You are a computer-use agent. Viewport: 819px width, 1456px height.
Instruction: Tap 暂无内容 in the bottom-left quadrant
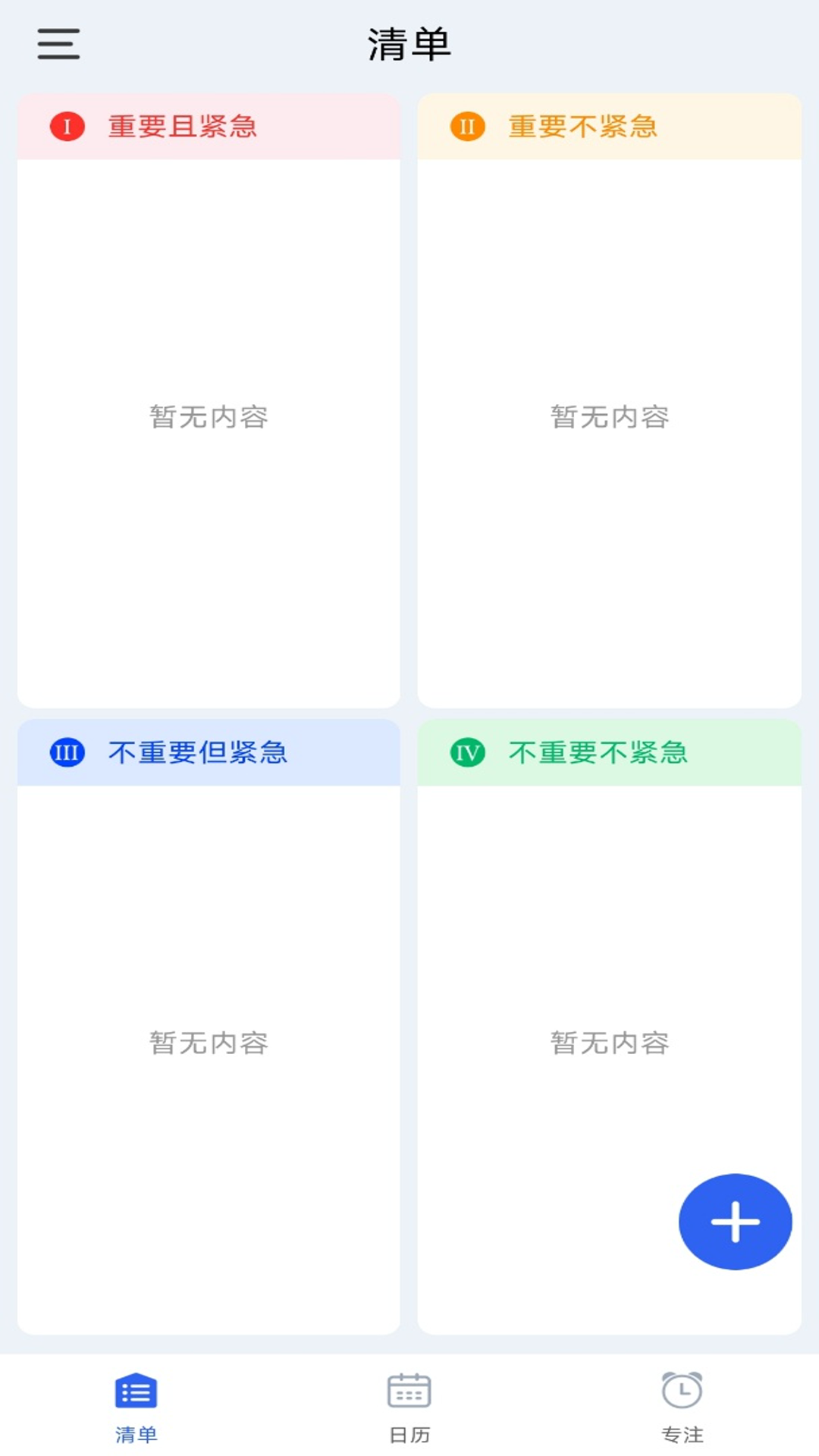(207, 1044)
